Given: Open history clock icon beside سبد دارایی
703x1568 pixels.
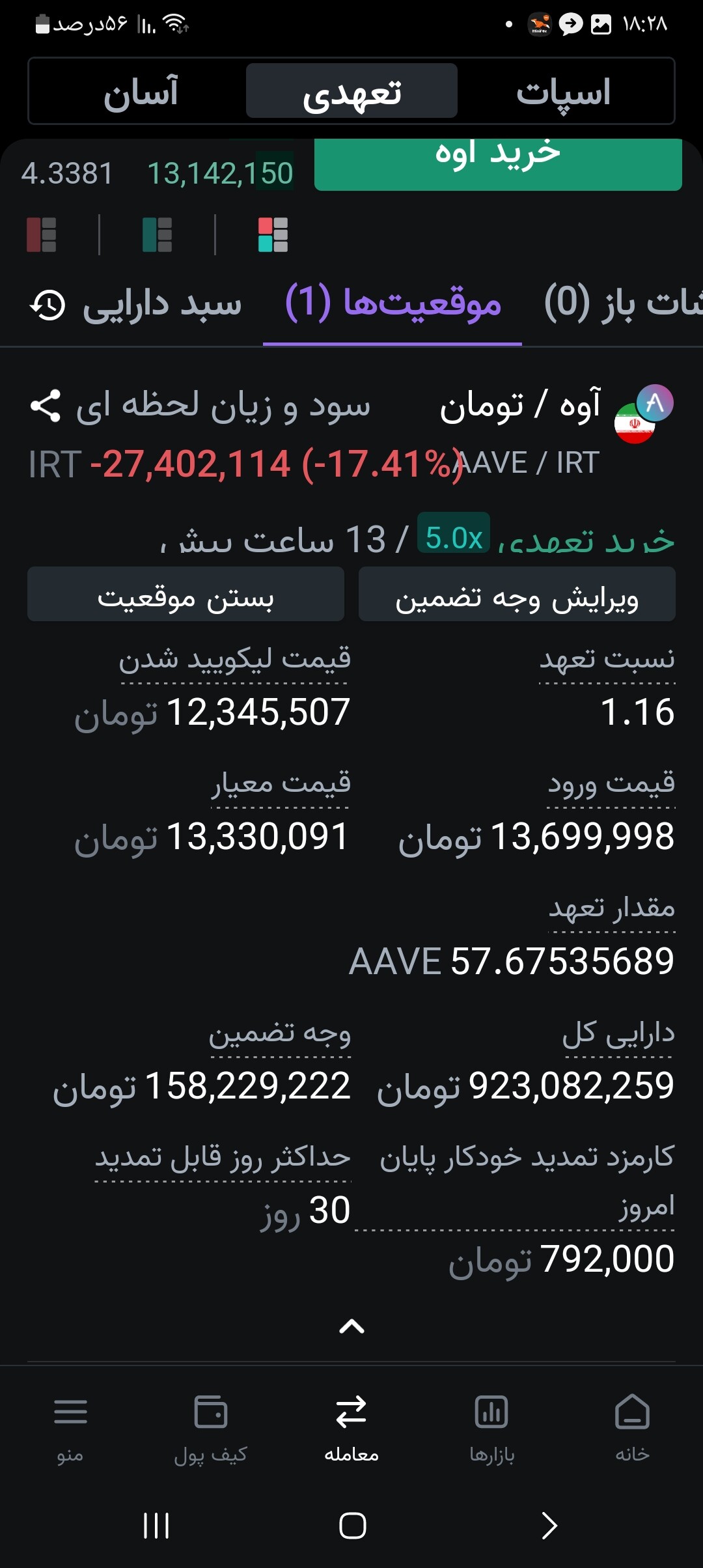Looking at the screenshot, I should click(x=48, y=305).
